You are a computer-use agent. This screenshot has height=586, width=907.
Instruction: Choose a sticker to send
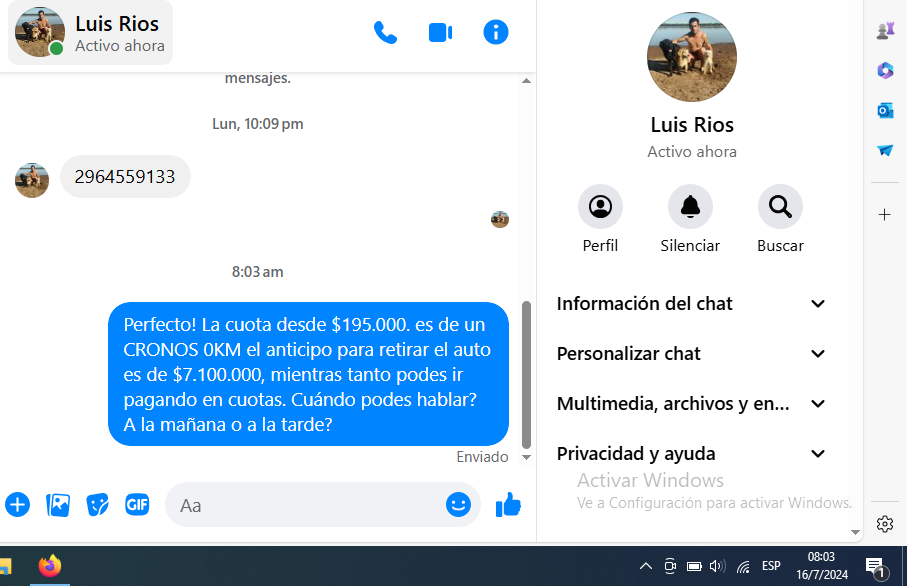pos(97,505)
